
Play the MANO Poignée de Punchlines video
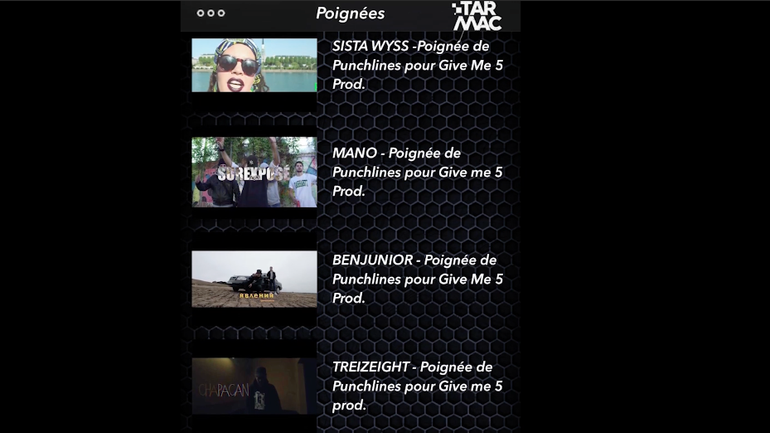point(254,172)
